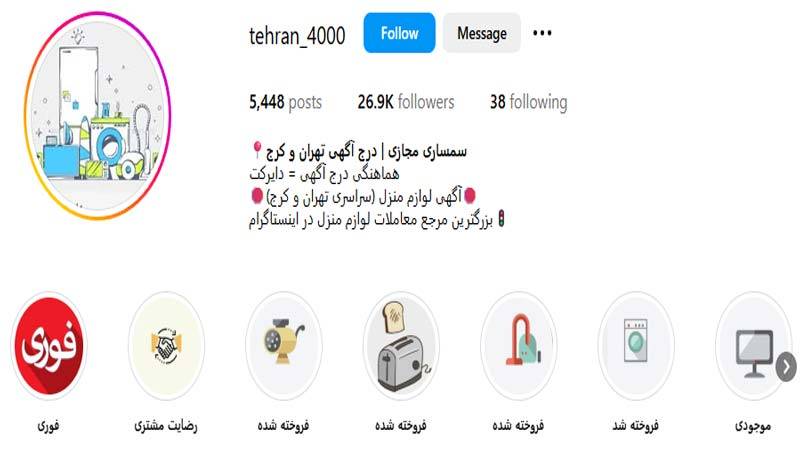Open the موجودی highlight
Screen dimensions: 800x450
pyautogui.click(x=752, y=346)
